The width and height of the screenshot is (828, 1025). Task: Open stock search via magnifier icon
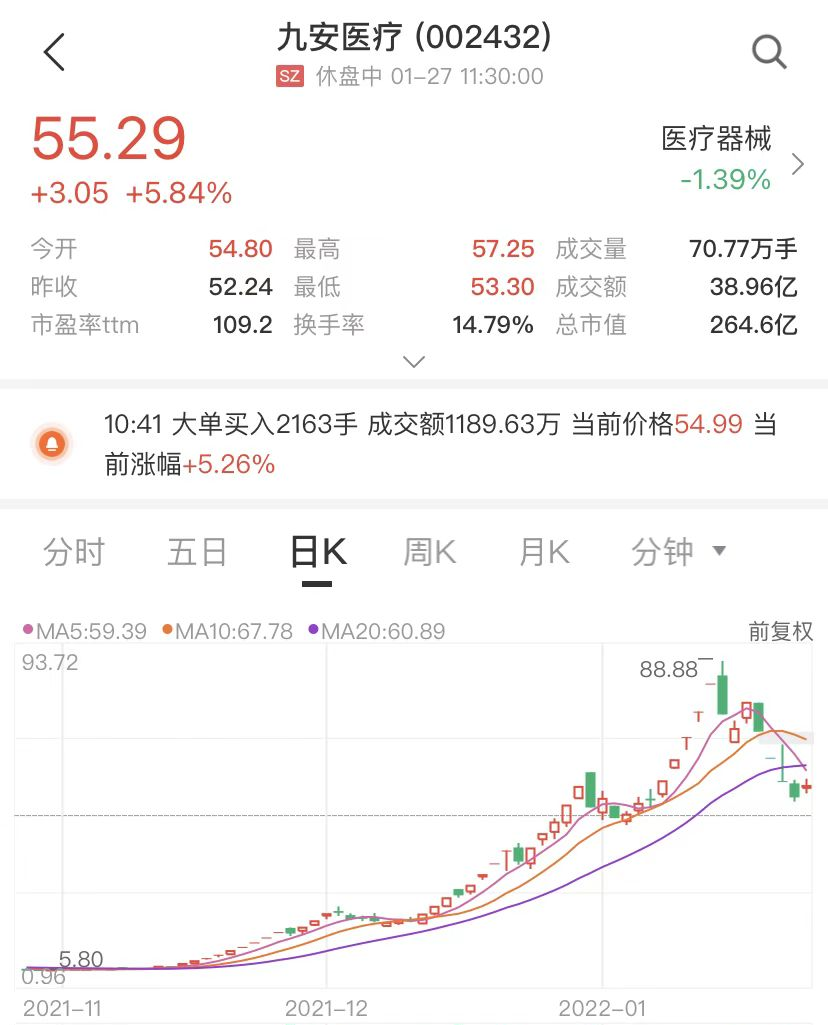pyautogui.click(x=769, y=52)
